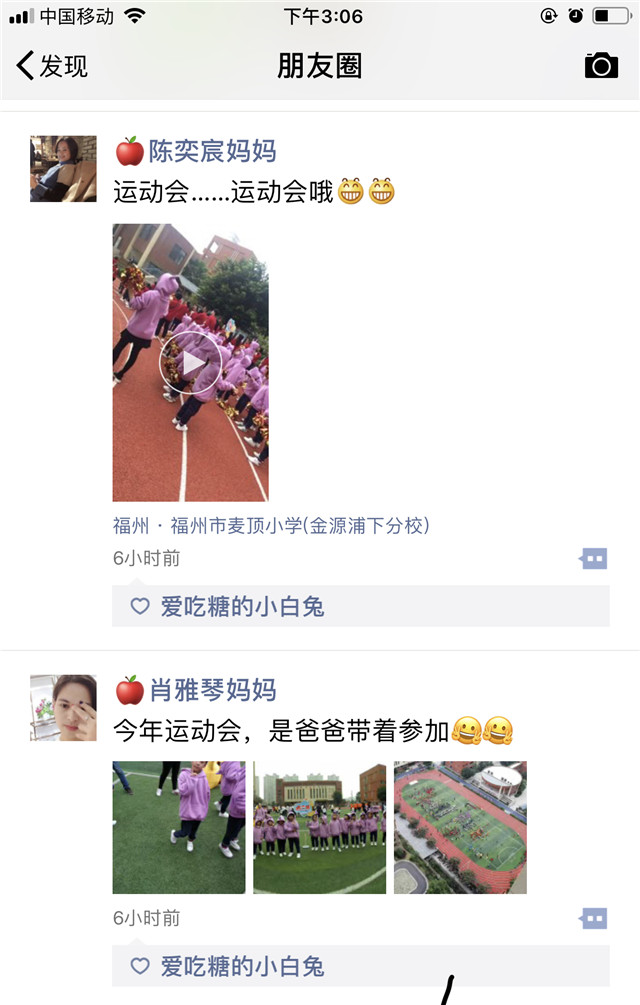Open 肖雅琴妈妈's avatar
Screen dimensions: 640x1005
coord(63,708)
